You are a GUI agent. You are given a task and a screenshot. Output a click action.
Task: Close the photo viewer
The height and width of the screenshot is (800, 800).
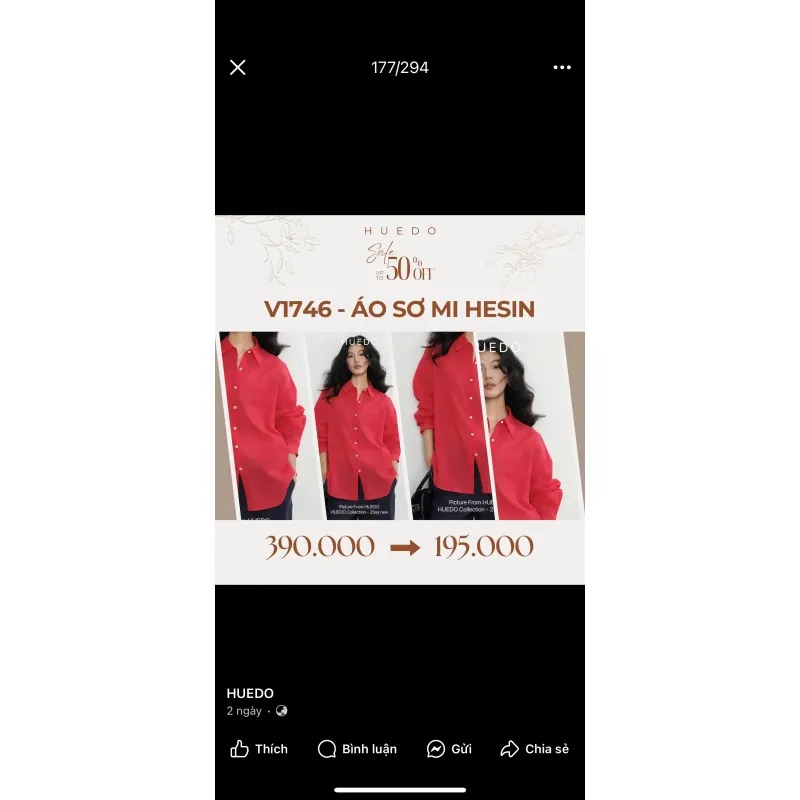click(x=238, y=67)
